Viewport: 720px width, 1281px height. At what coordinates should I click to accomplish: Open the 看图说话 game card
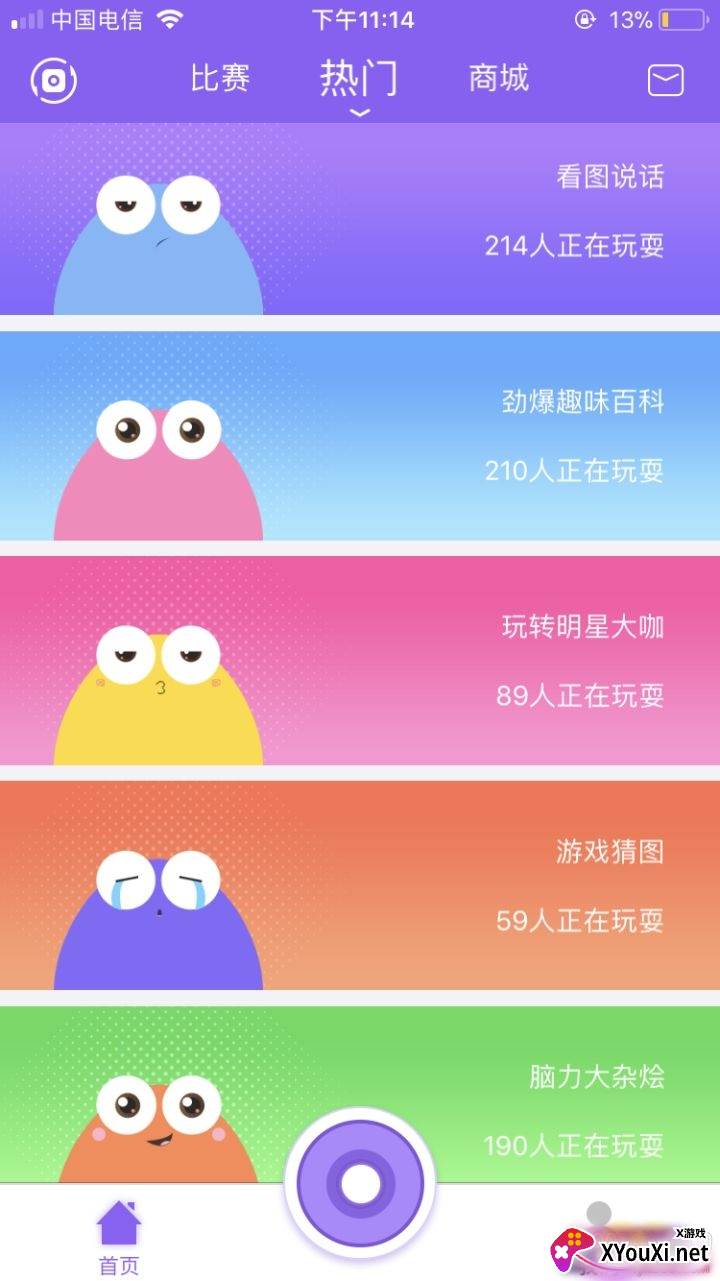pos(360,220)
